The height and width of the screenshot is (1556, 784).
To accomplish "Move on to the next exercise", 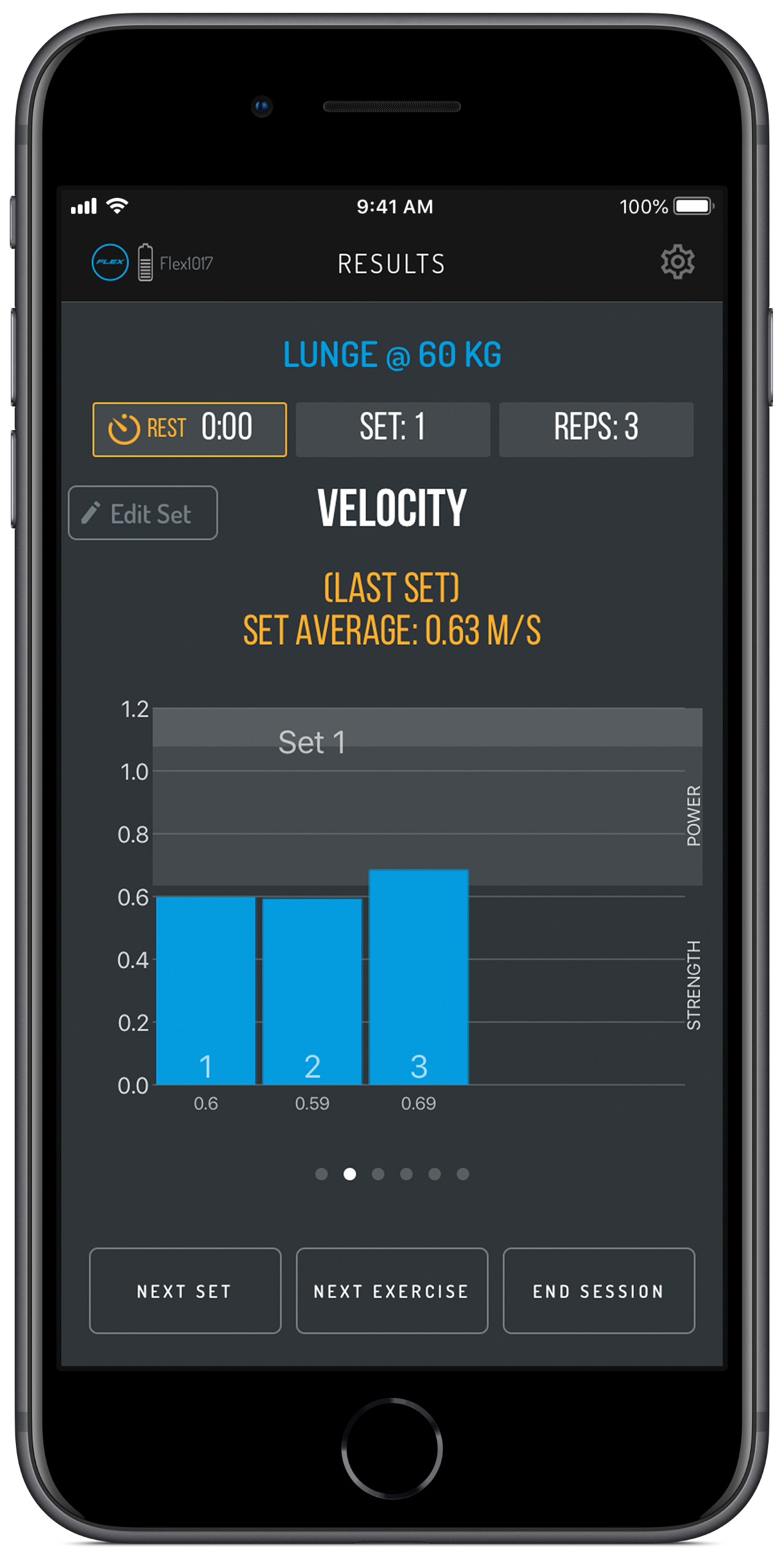I will [392, 1291].
